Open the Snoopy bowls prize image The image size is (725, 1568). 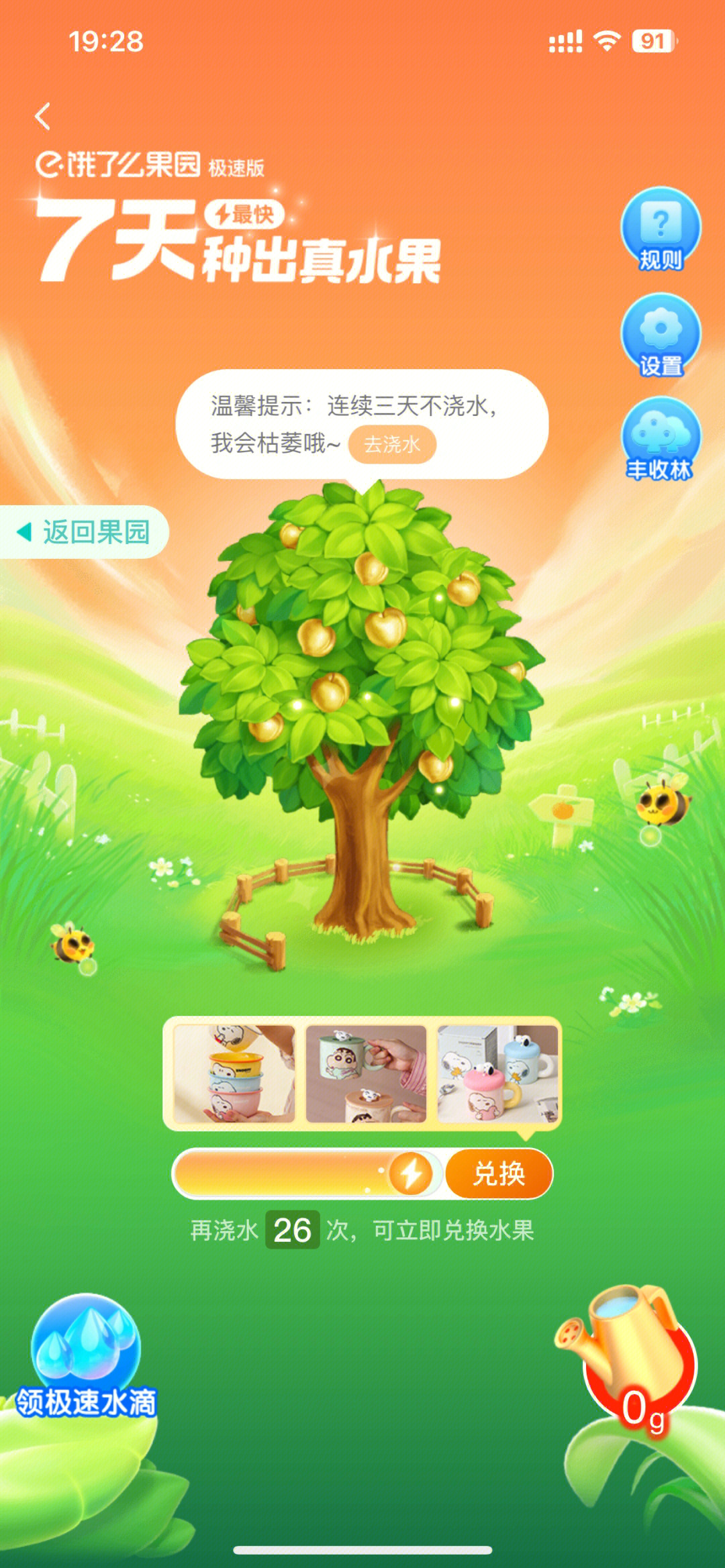234,1074
